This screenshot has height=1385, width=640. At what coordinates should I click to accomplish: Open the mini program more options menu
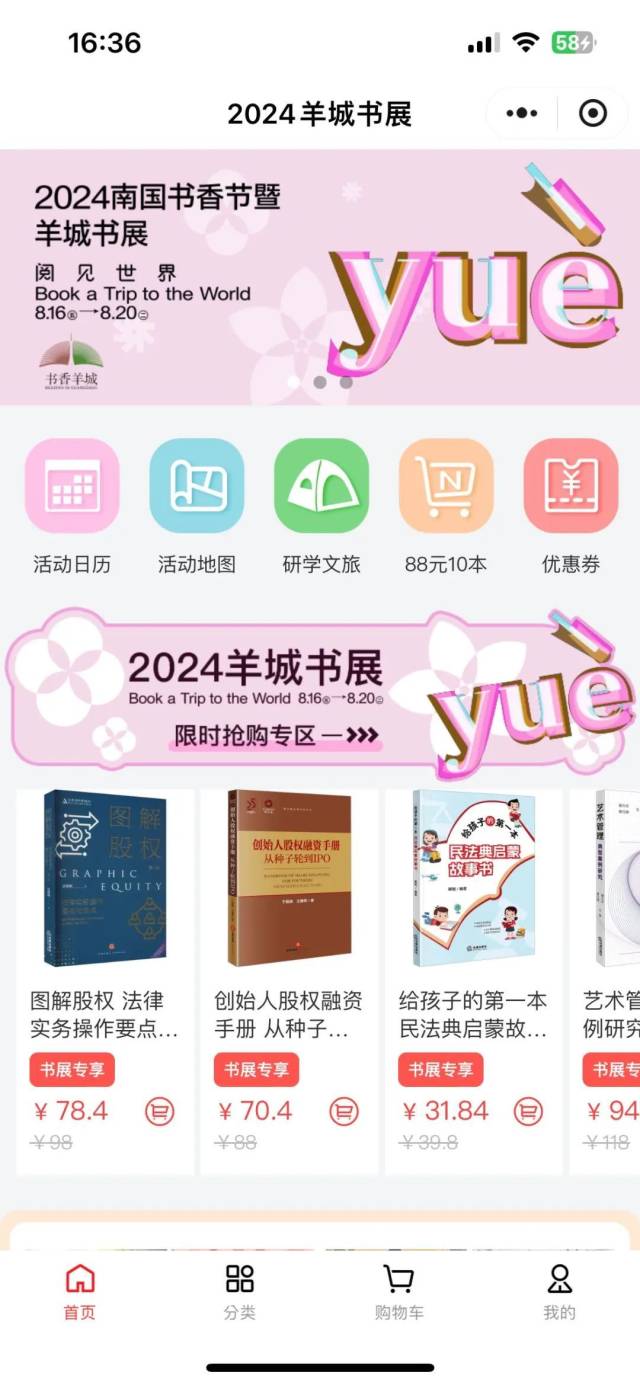(521, 114)
